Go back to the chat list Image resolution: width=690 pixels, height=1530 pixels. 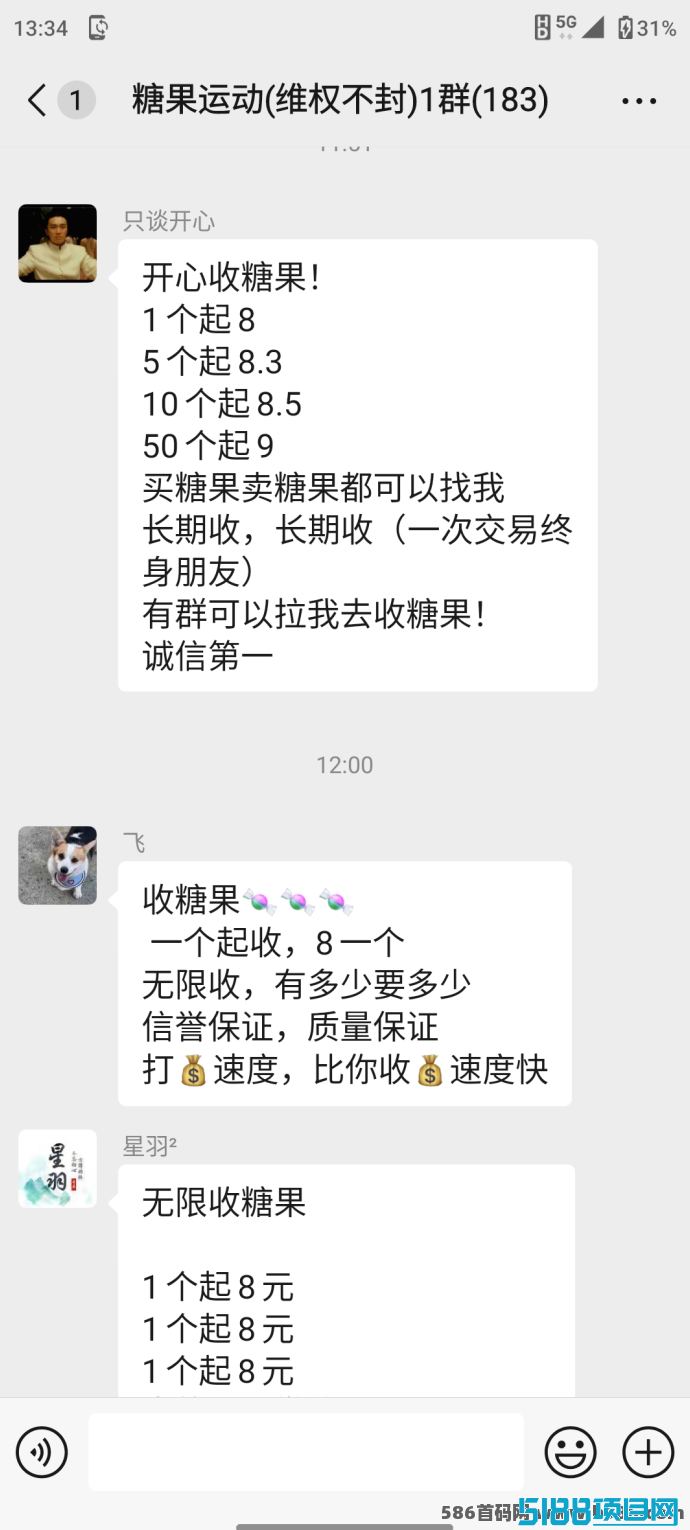tap(38, 101)
